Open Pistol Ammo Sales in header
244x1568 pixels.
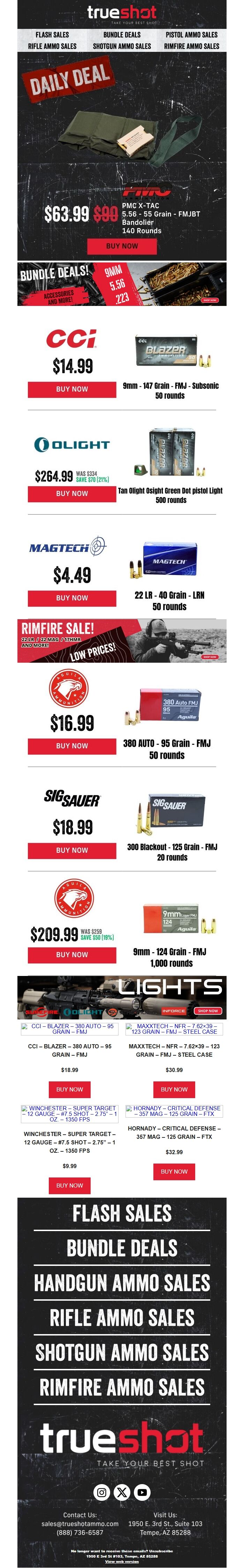(x=192, y=35)
